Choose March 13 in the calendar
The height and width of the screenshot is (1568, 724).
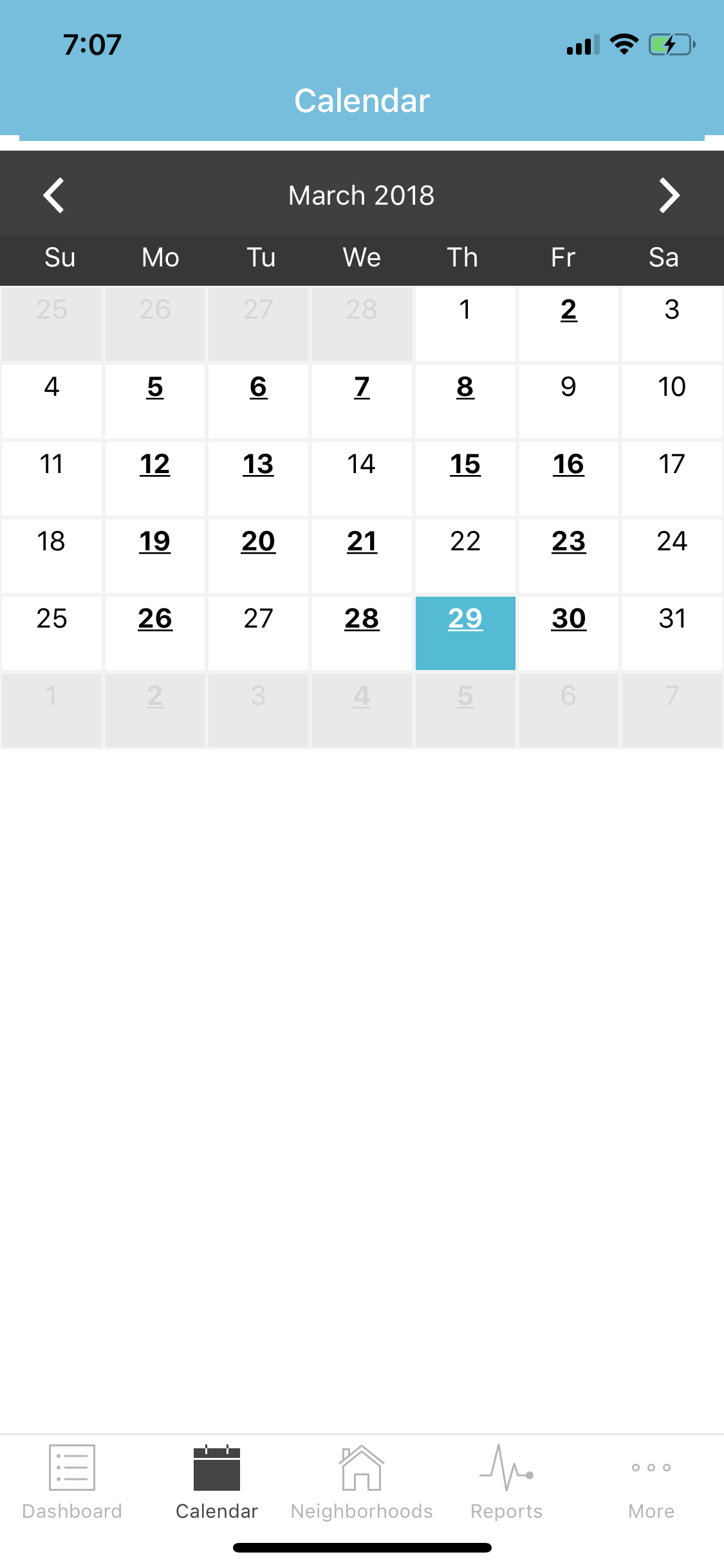coord(258,478)
